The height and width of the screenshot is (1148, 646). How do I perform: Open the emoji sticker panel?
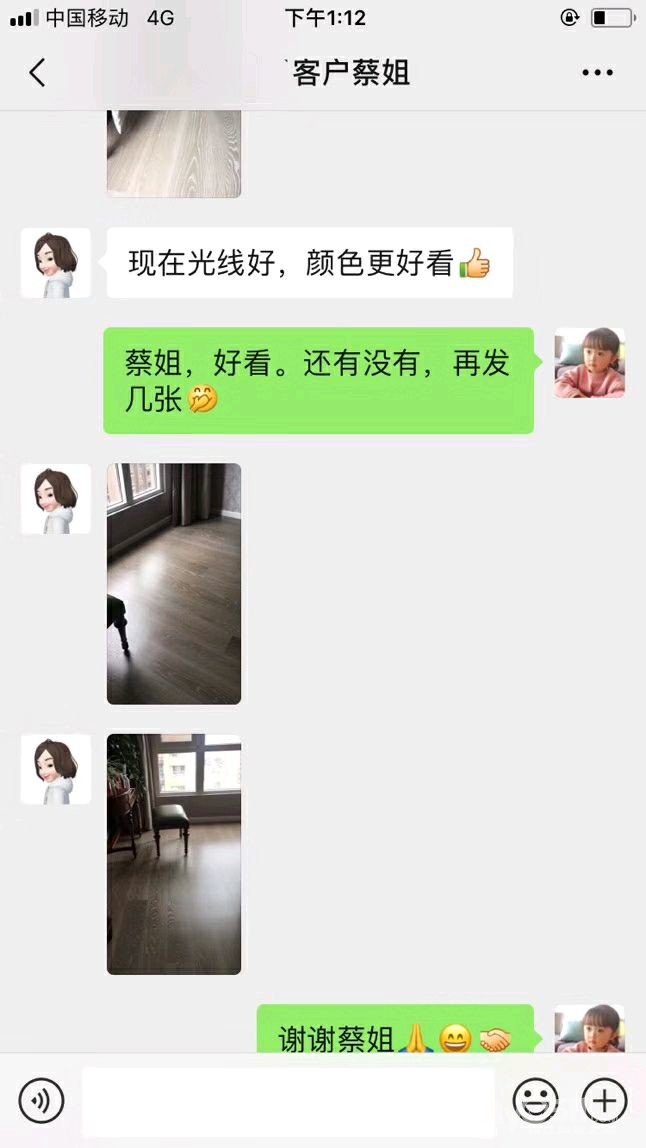tap(535, 1100)
